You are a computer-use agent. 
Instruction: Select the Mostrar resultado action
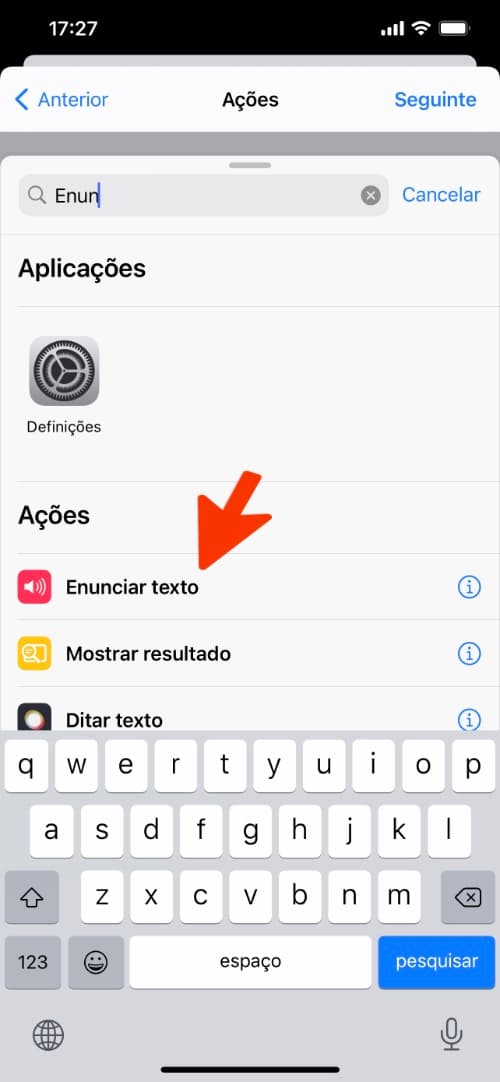click(250, 653)
